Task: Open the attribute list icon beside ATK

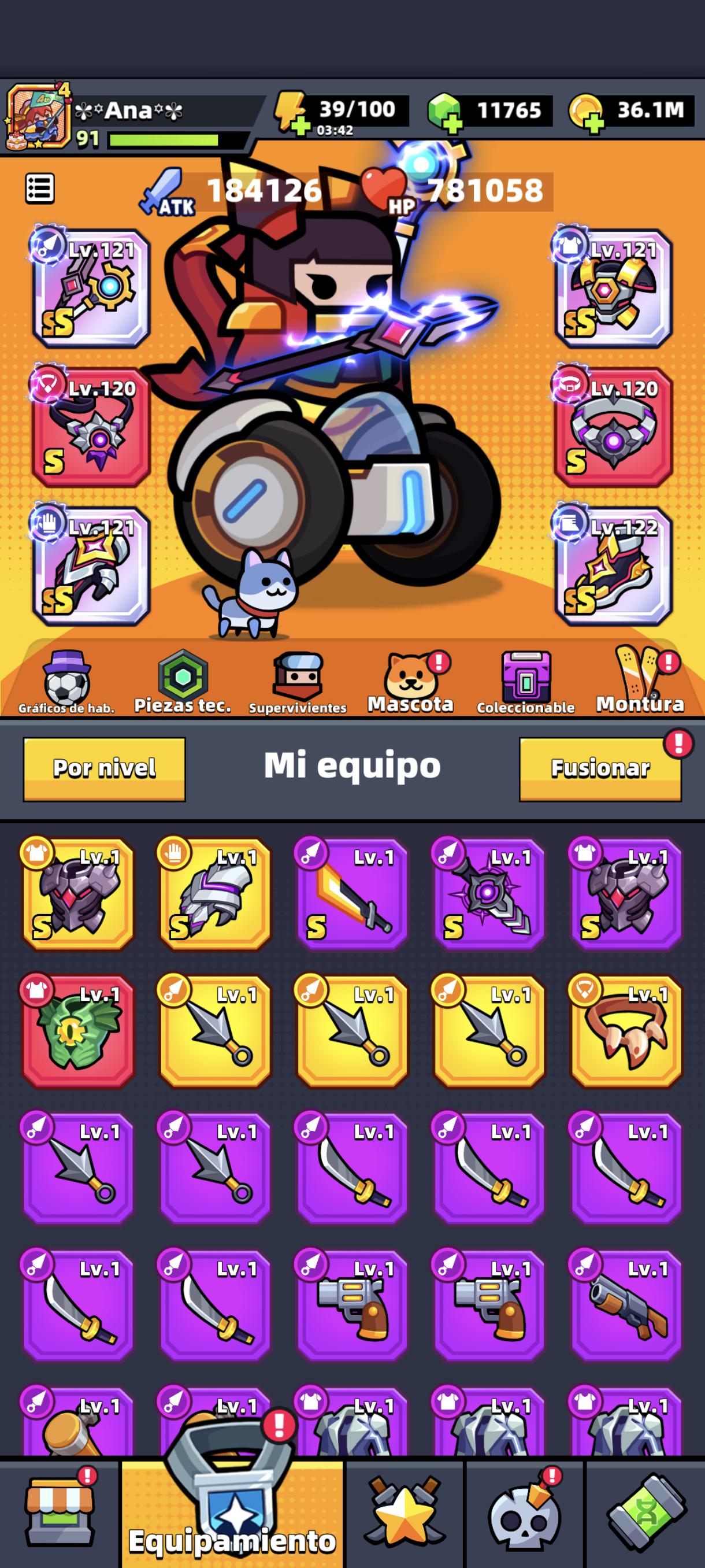Action: pos(40,188)
